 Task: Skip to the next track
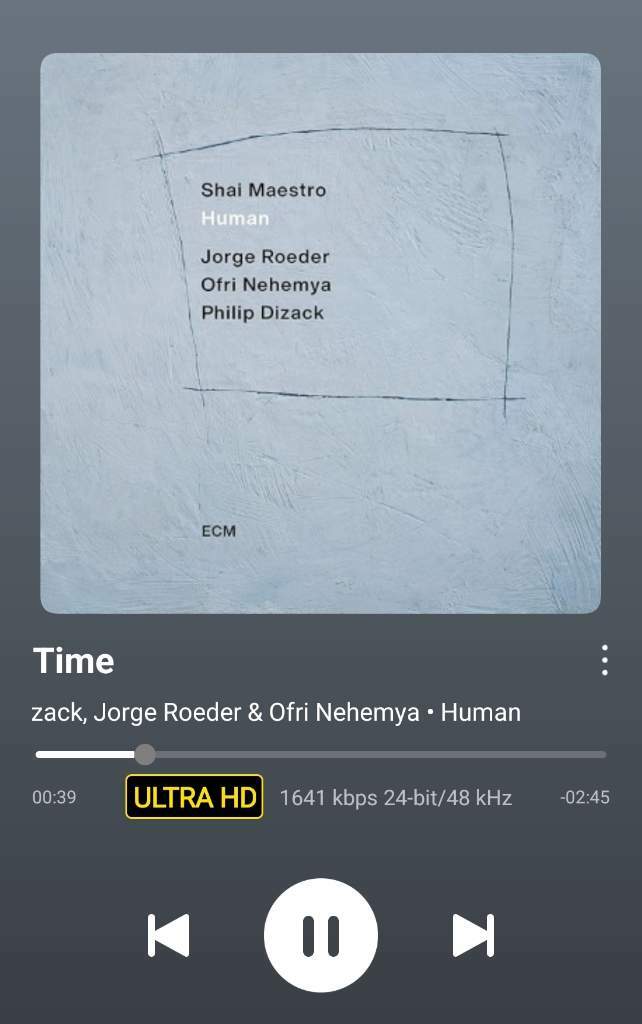pos(473,936)
